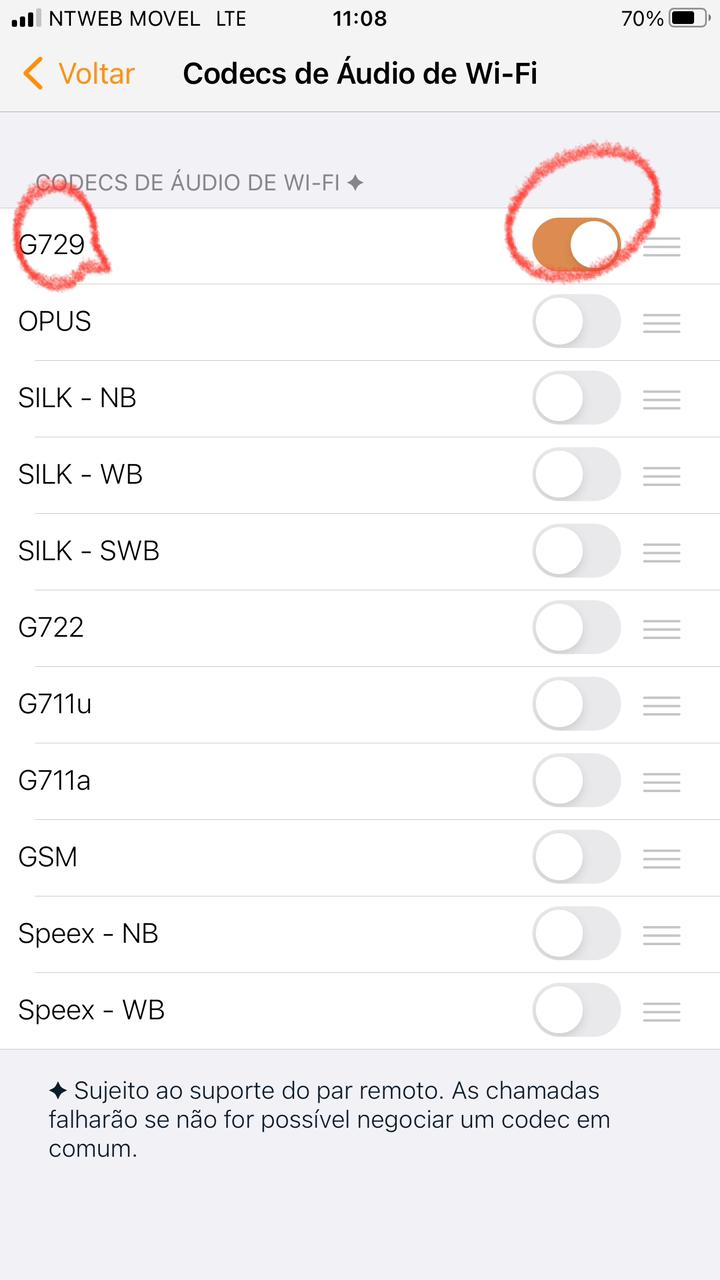Turn on the GSM codec
Viewport: 720px width, 1280px height.
577,857
